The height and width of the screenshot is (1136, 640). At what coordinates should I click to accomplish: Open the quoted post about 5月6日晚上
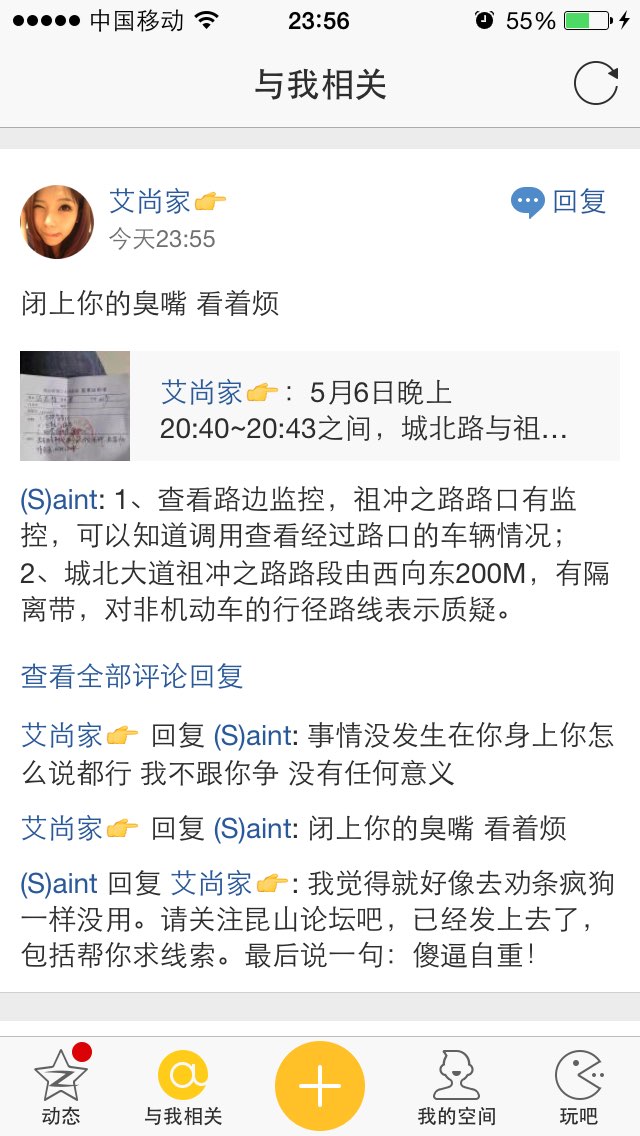[320, 406]
